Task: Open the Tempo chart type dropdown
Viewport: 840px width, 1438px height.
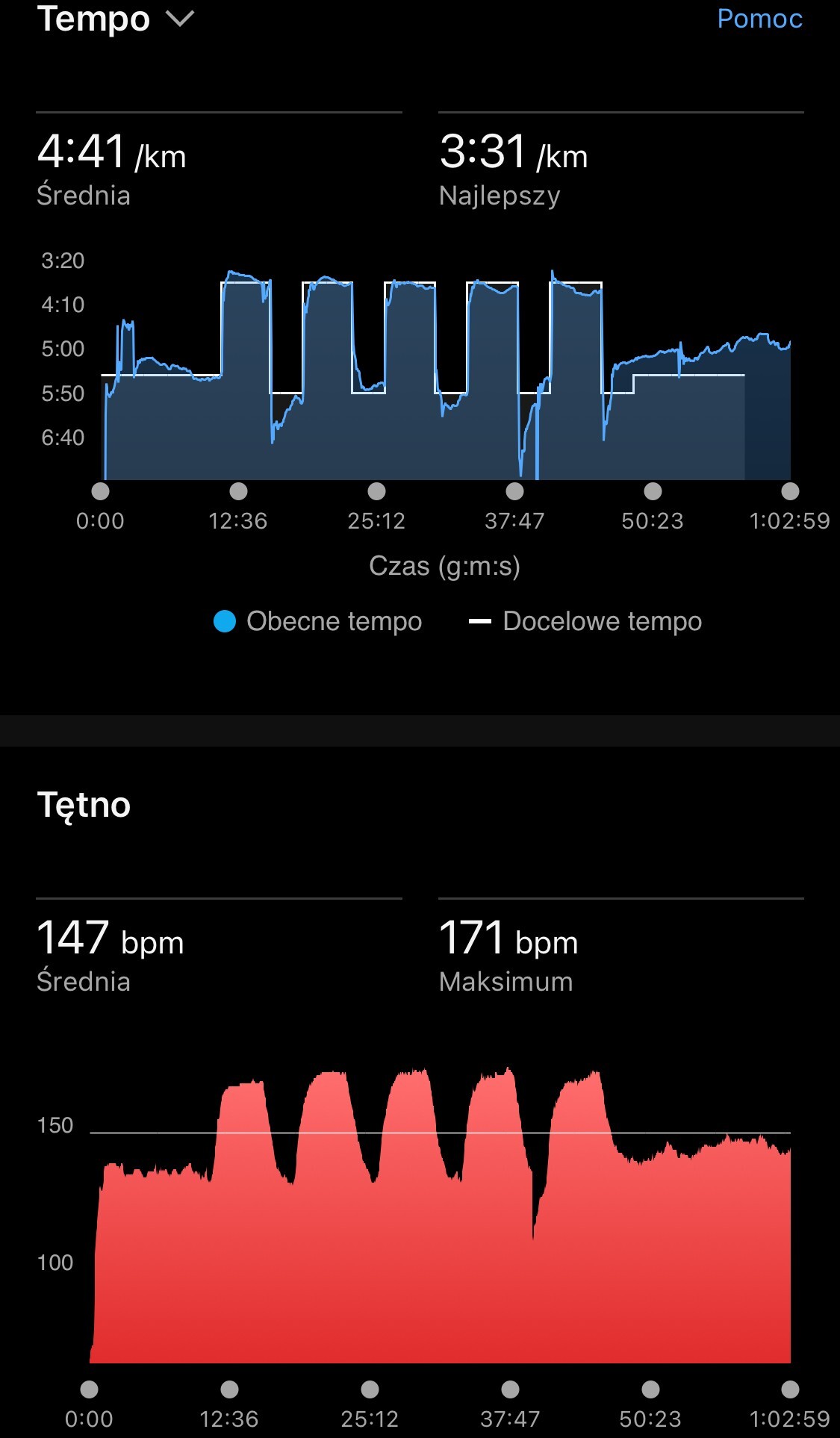Action: point(116,19)
